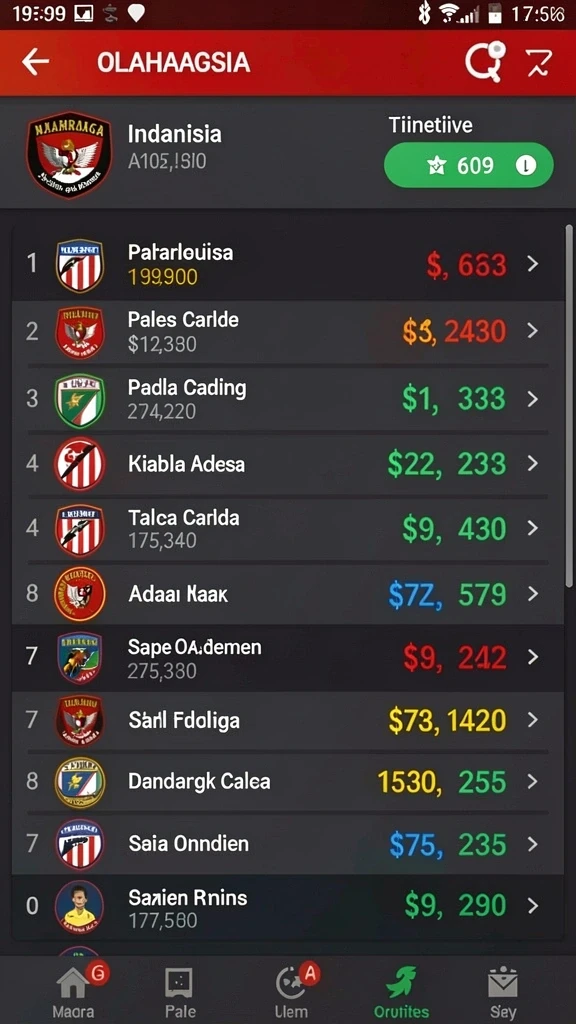Open the Saia Onndien row
Screen dimensions: 576x1024
pos(288,844)
